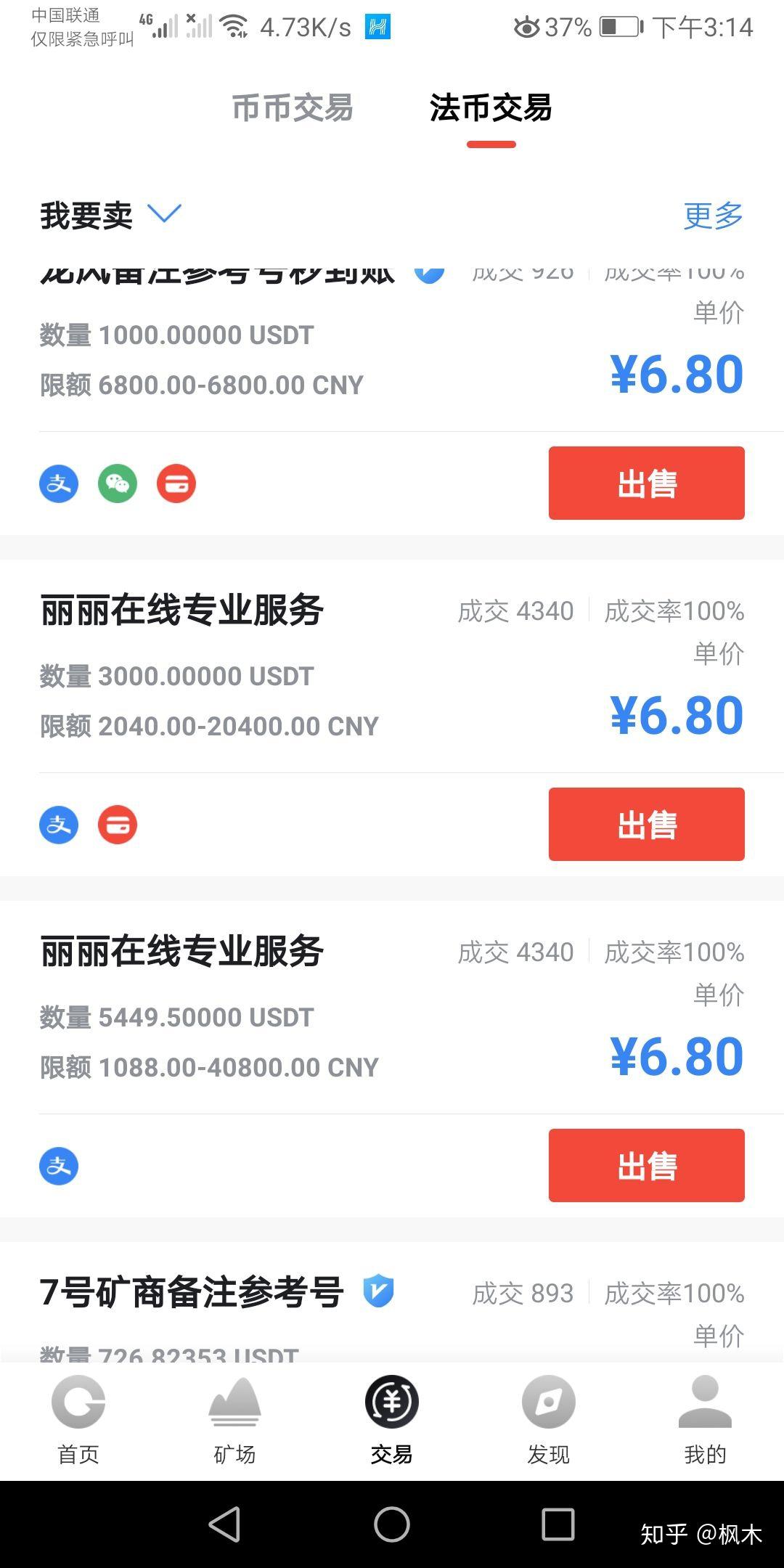Select the Alipay payment icon on 丽丽在线专业服务 listing
784x1568 pixels.
(x=59, y=824)
